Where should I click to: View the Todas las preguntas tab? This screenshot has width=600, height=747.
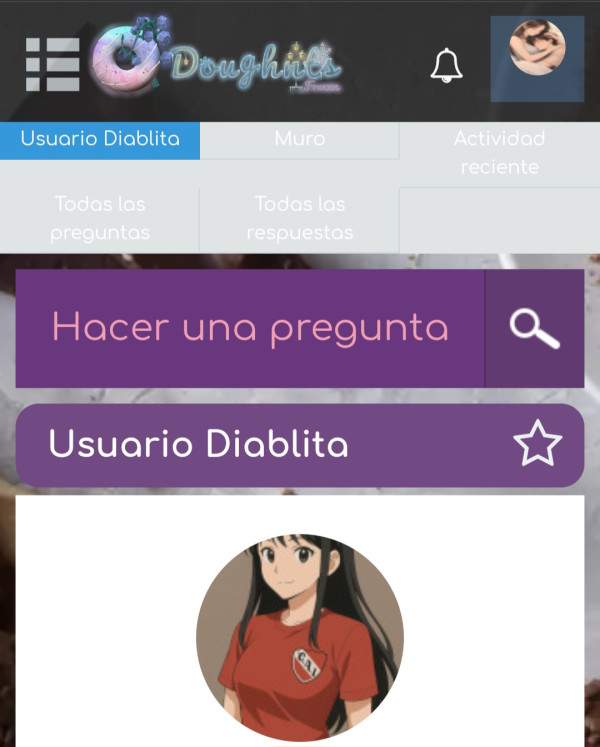pos(100,218)
